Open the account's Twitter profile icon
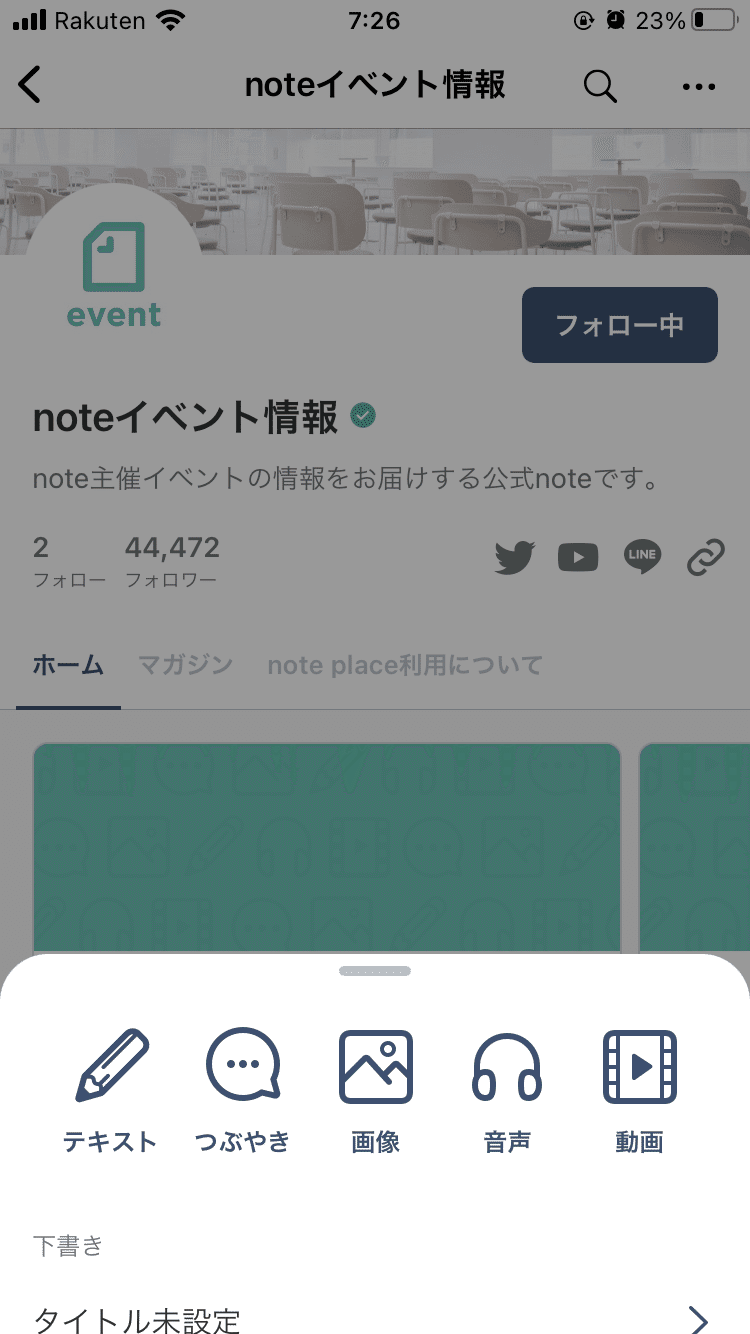Viewport: 750px width, 1334px height. [514, 557]
